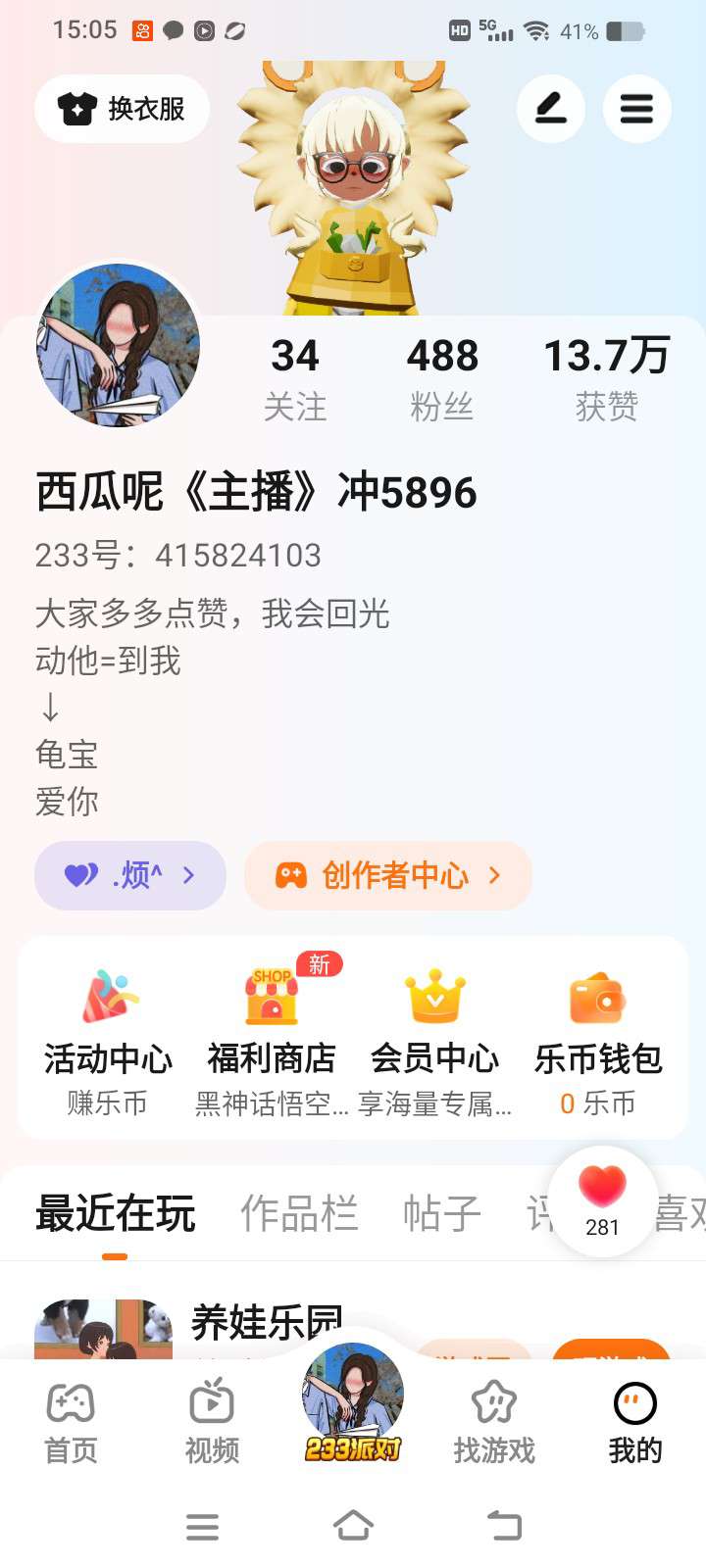Open the .烦^ couple tag chip
This screenshot has width=706, height=1568.
click(130, 875)
